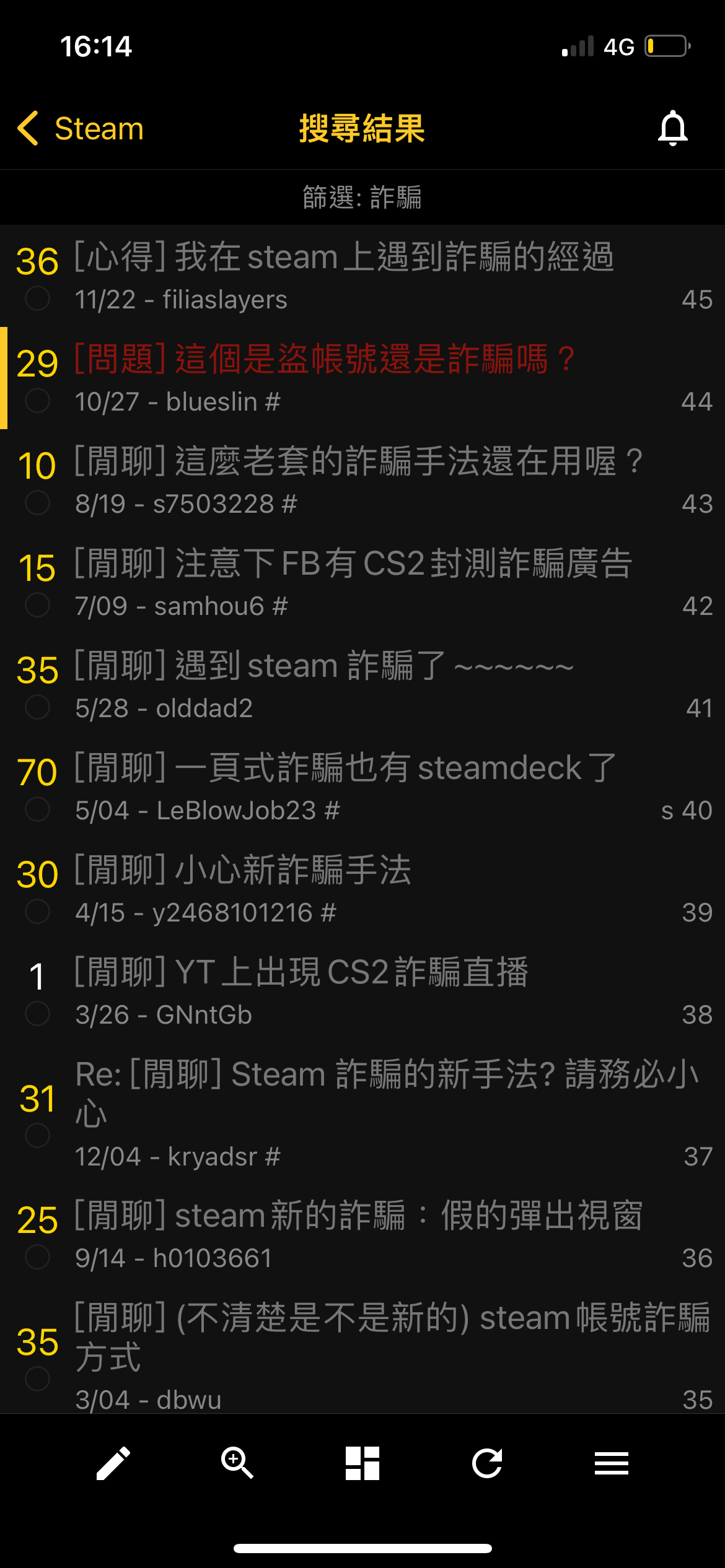Open the hamburger menu in the toolbar

[611, 1463]
